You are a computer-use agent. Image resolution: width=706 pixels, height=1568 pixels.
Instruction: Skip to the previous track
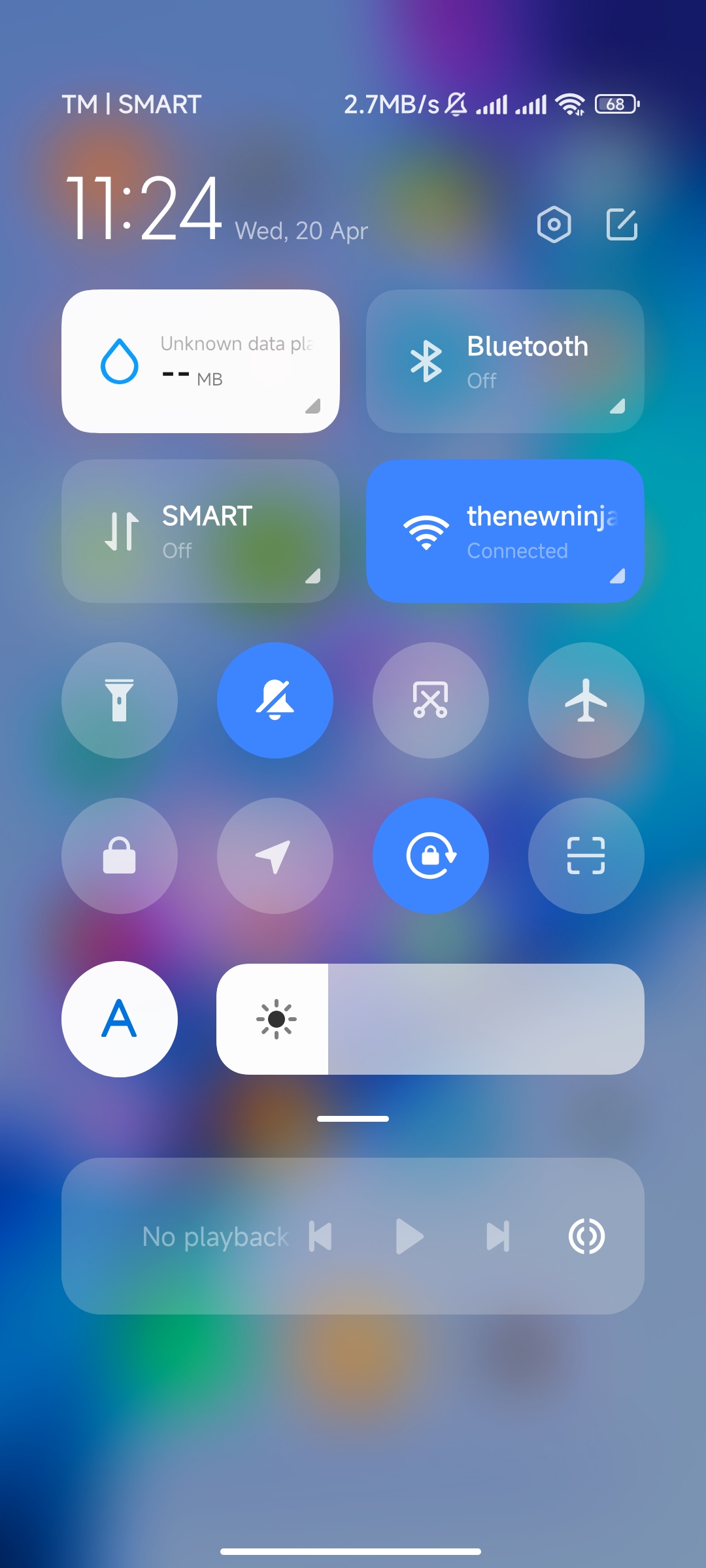coord(320,1236)
